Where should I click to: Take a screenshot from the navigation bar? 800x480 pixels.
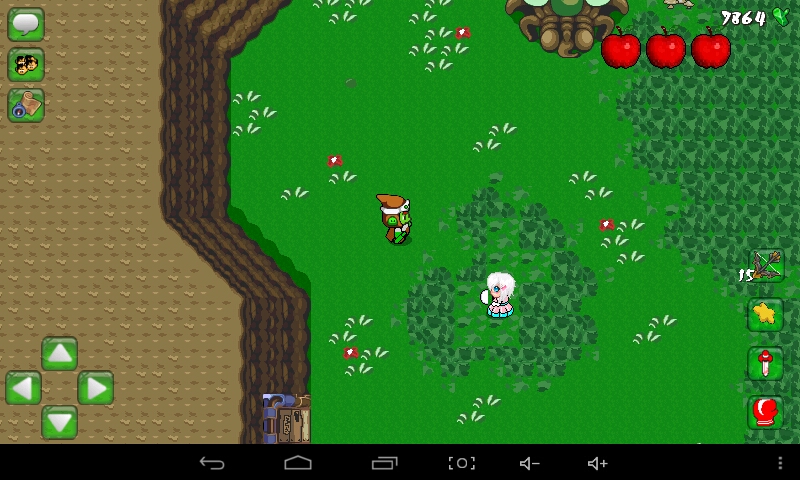(x=461, y=463)
